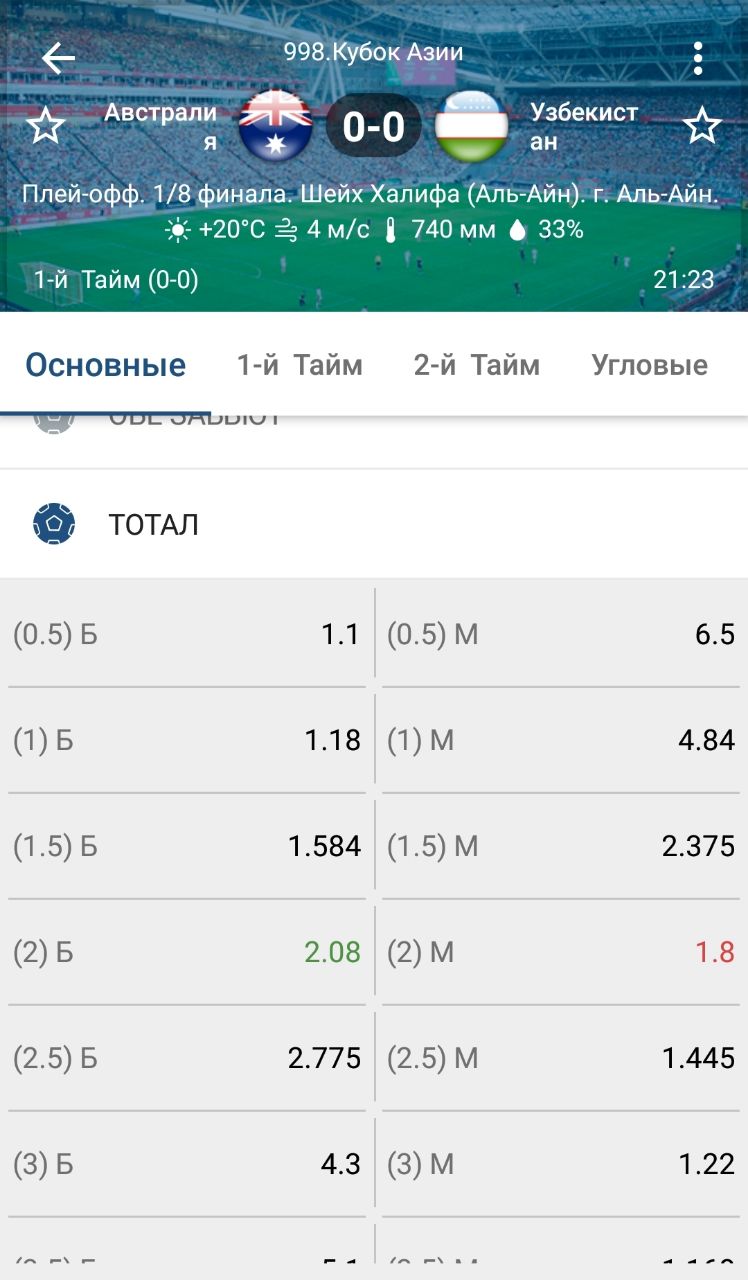Pick total (1) Б odds 1.18
The width and height of the screenshot is (748, 1280).
click(x=186, y=740)
